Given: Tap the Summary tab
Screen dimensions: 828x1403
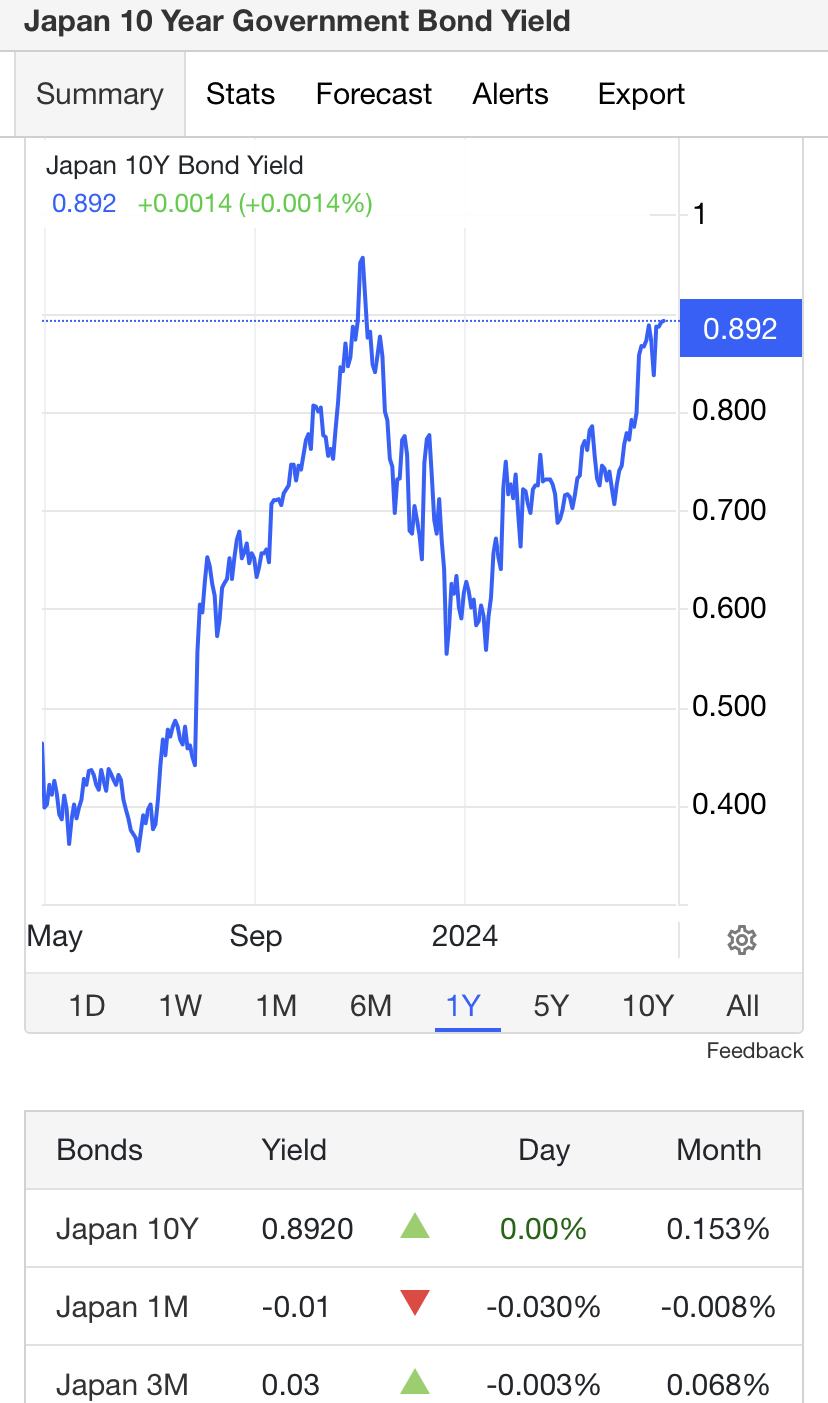Looking at the screenshot, I should (x=100, y=94).
